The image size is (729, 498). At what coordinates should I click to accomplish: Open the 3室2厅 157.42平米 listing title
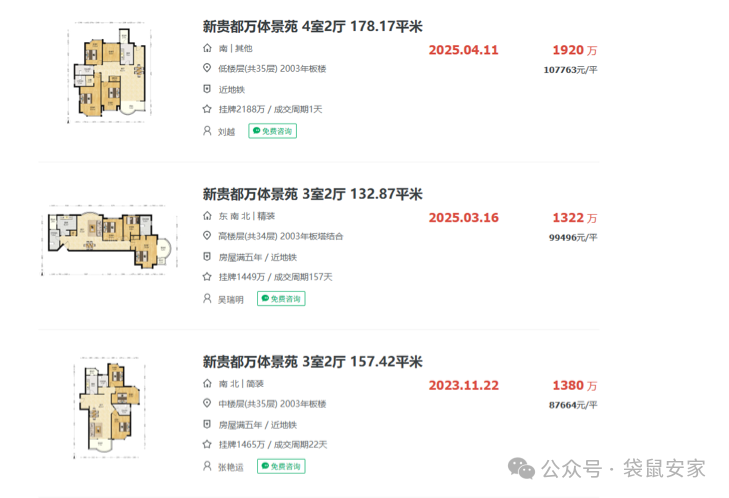[312, 361]
